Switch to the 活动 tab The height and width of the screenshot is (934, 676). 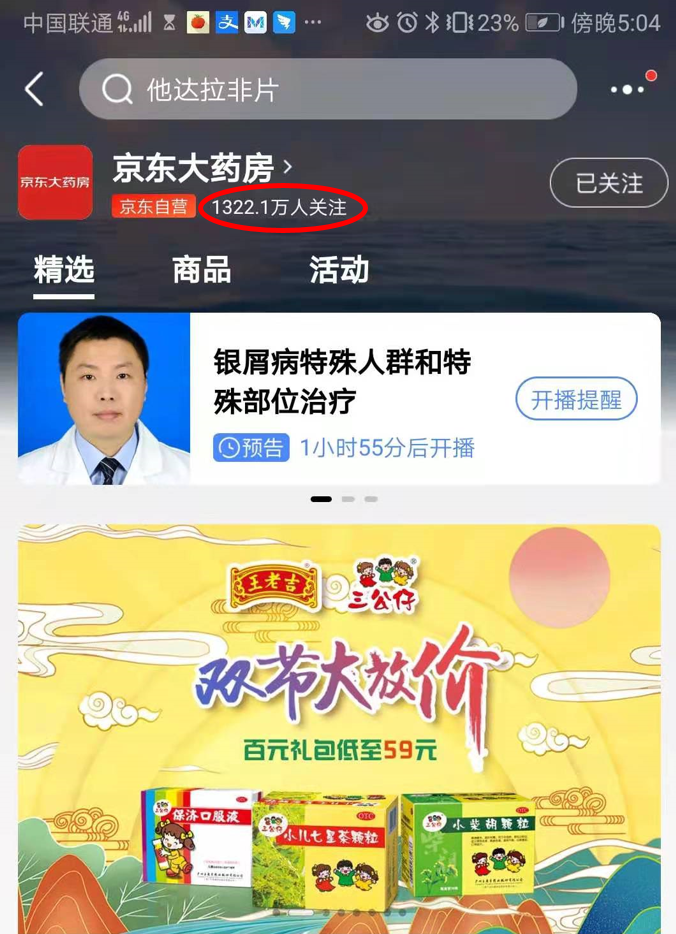coord(339,269)
